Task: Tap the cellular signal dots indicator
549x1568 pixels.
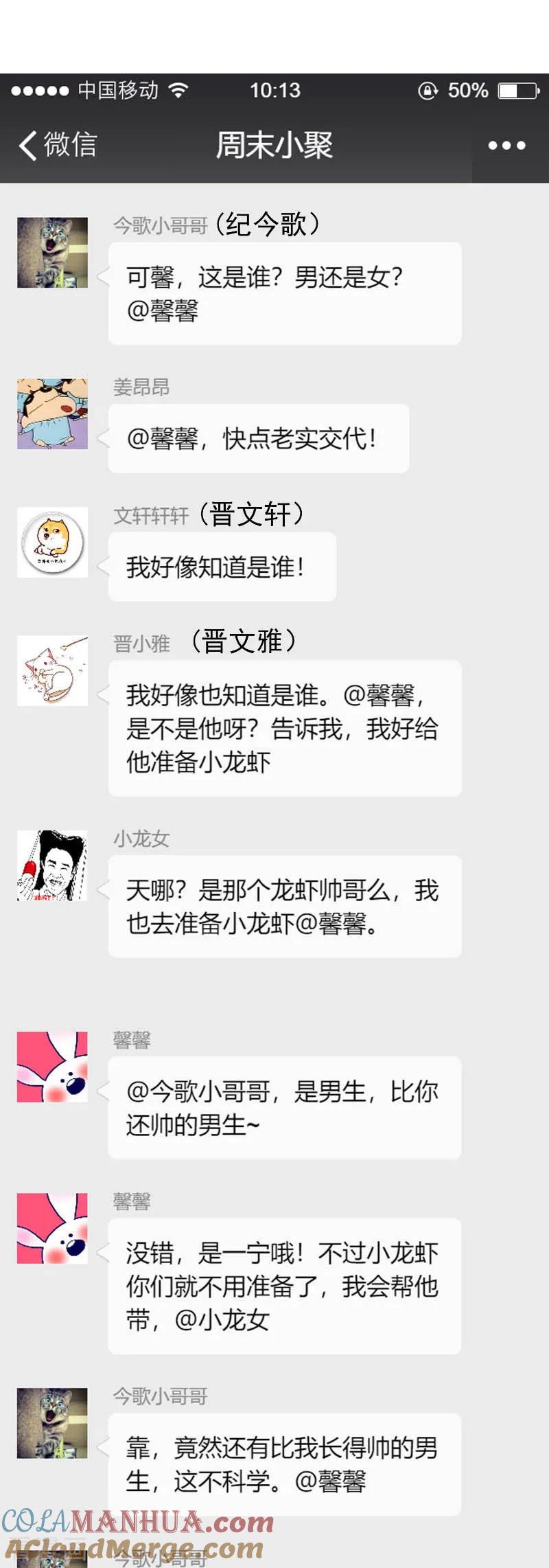Action: [38, 89]
